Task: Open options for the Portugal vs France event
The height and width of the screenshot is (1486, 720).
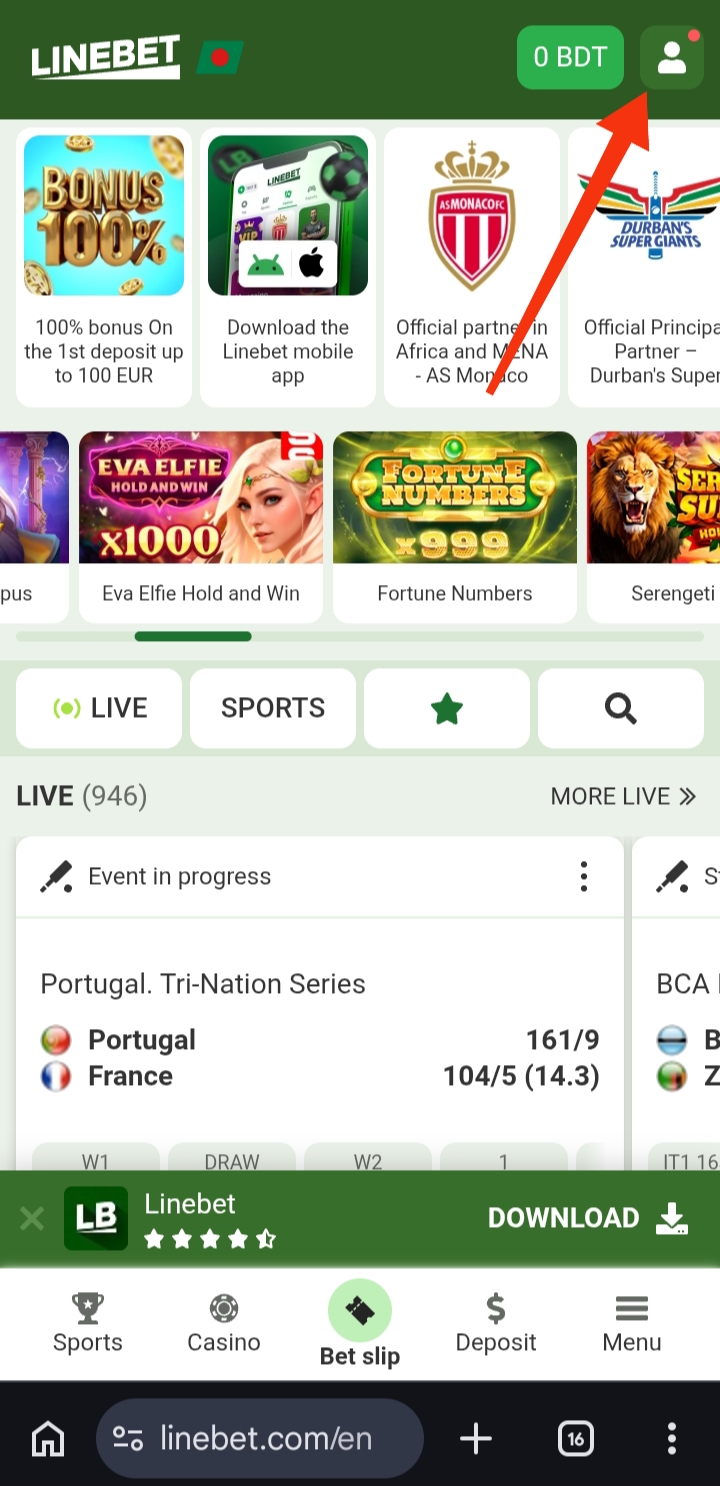Action: coord(584,877)
